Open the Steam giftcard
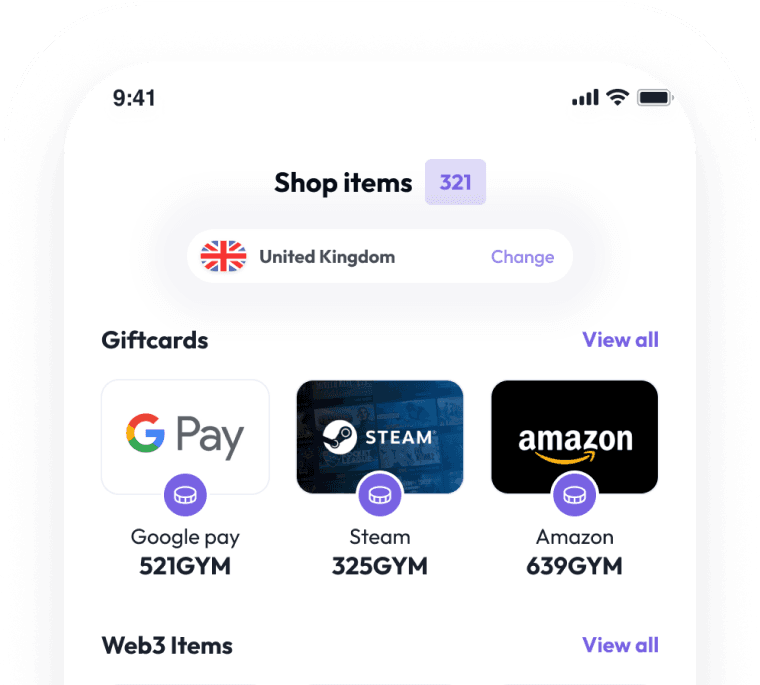Screen dimensions: 760x685 [379, 437]
